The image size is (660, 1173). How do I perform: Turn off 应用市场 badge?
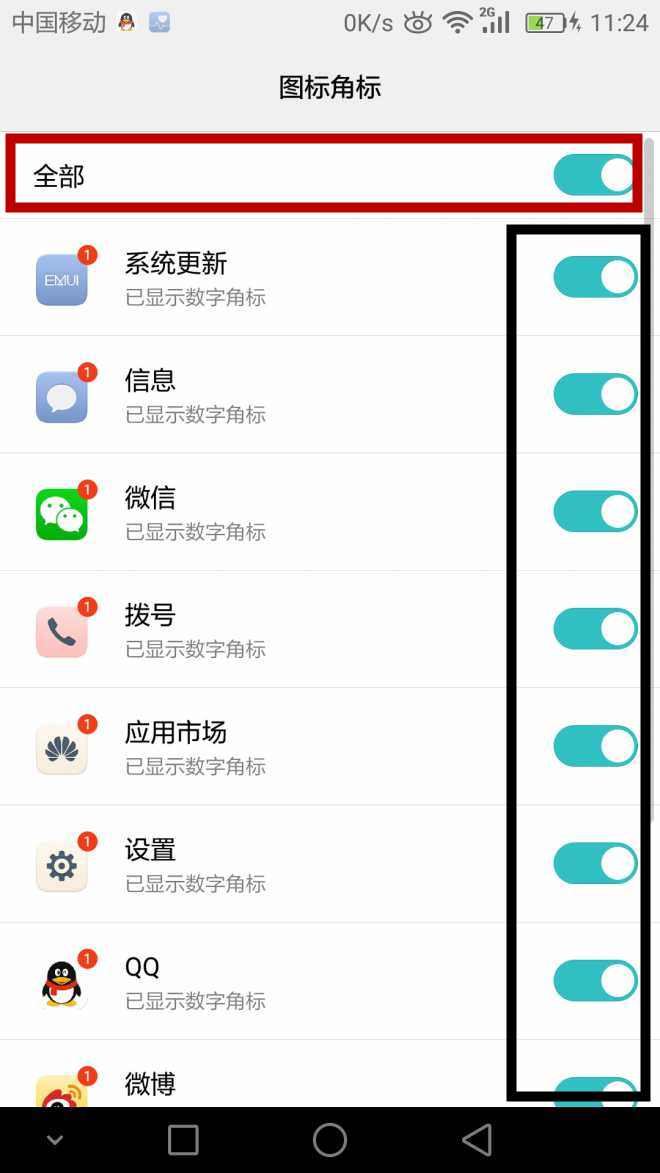pos(594,746)
